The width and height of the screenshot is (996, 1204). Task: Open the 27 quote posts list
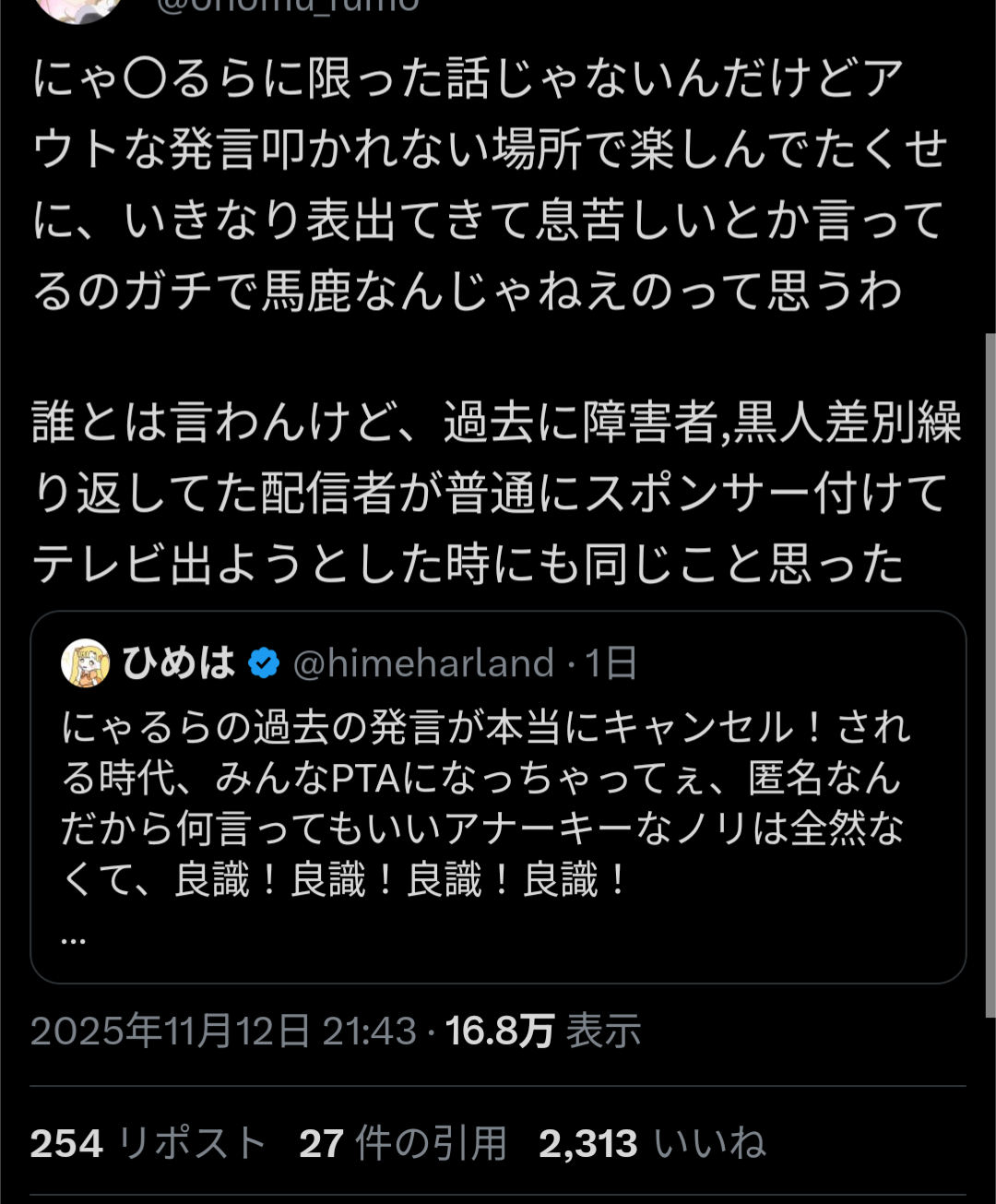click(403, 1144)
